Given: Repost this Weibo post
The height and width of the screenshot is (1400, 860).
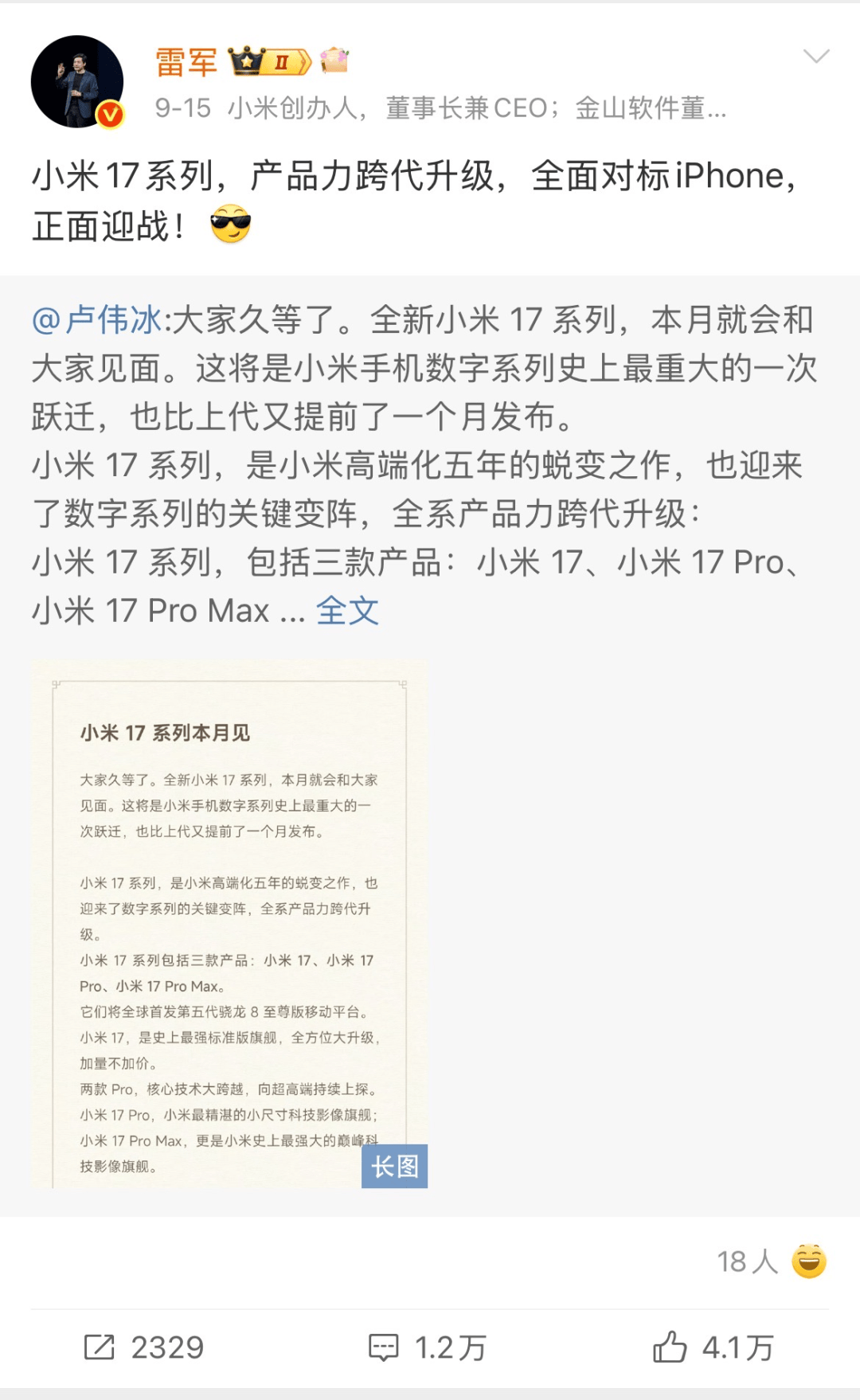Looking at the screenshot, I should (144, 1347).
